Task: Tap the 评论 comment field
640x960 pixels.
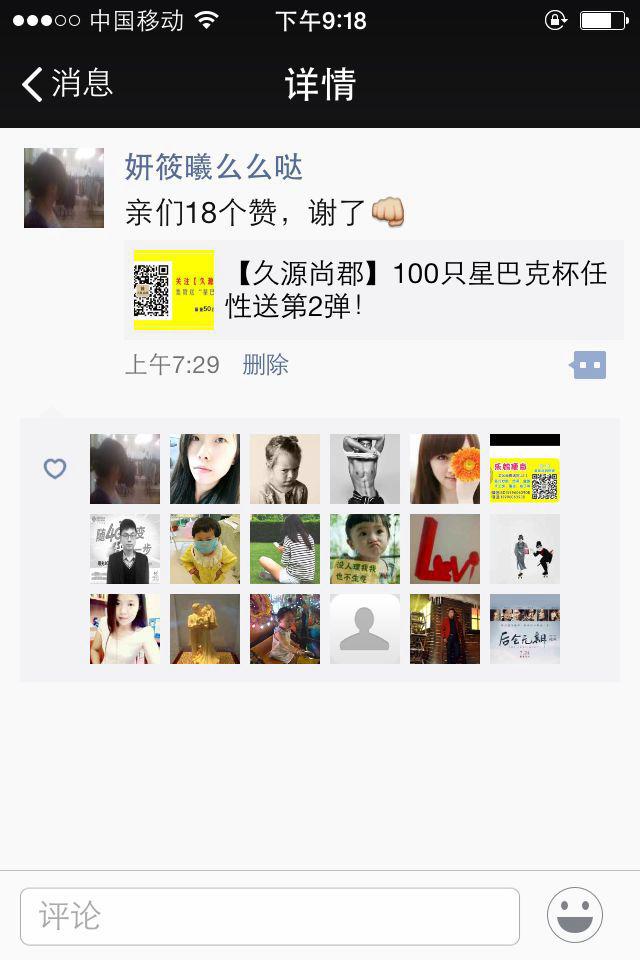Action: 270,916
